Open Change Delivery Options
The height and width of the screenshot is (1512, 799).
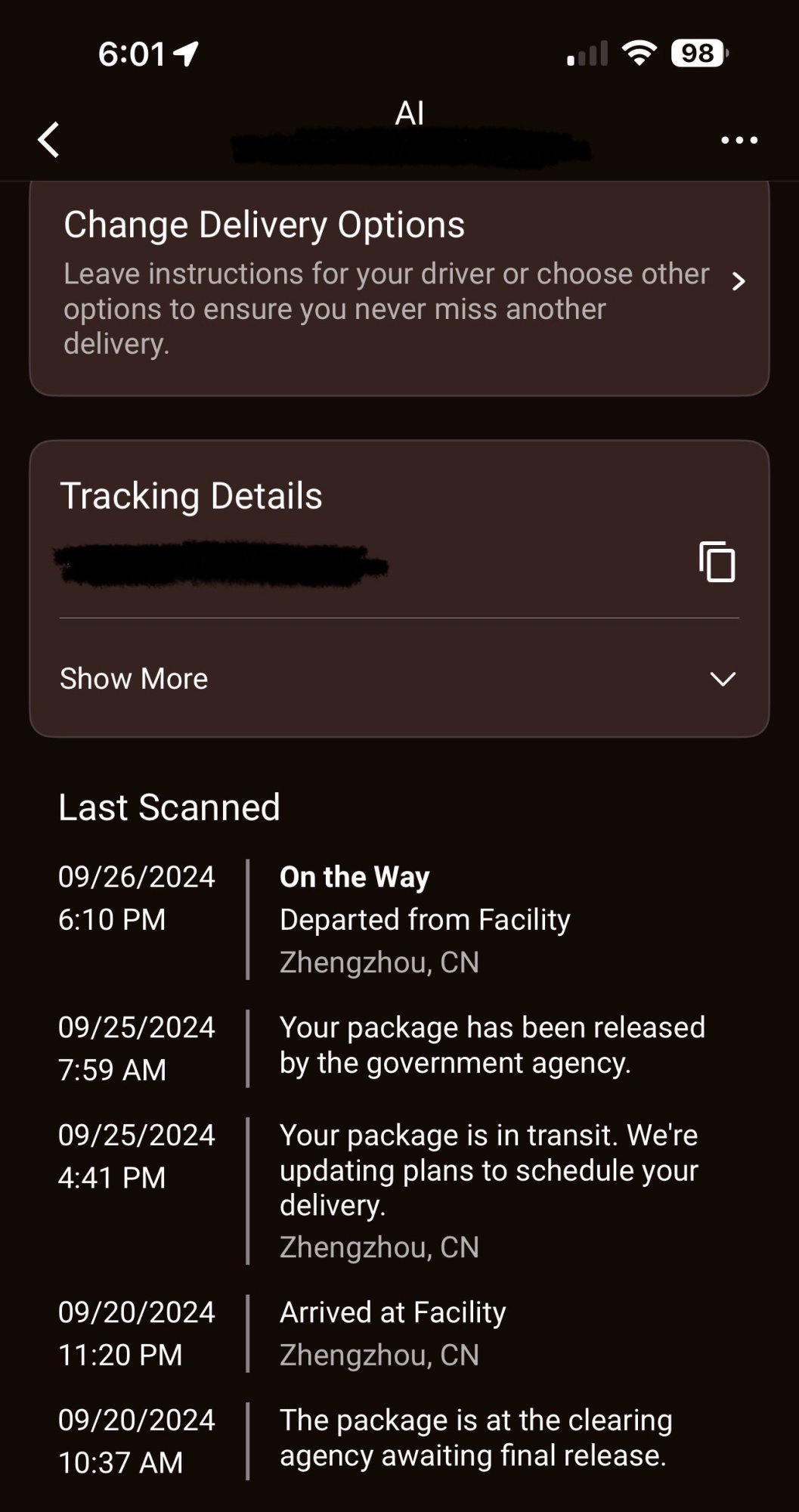click(x=399, y=287)
